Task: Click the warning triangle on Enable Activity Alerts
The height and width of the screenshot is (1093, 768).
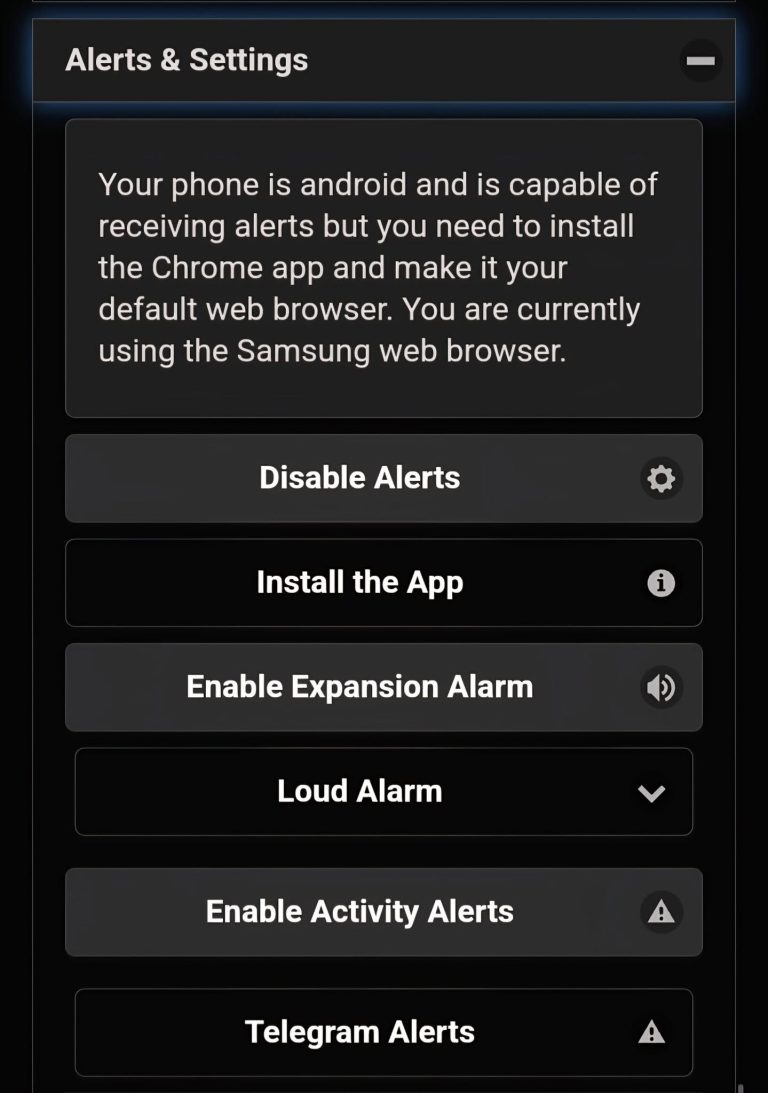Action: [660, 912]
